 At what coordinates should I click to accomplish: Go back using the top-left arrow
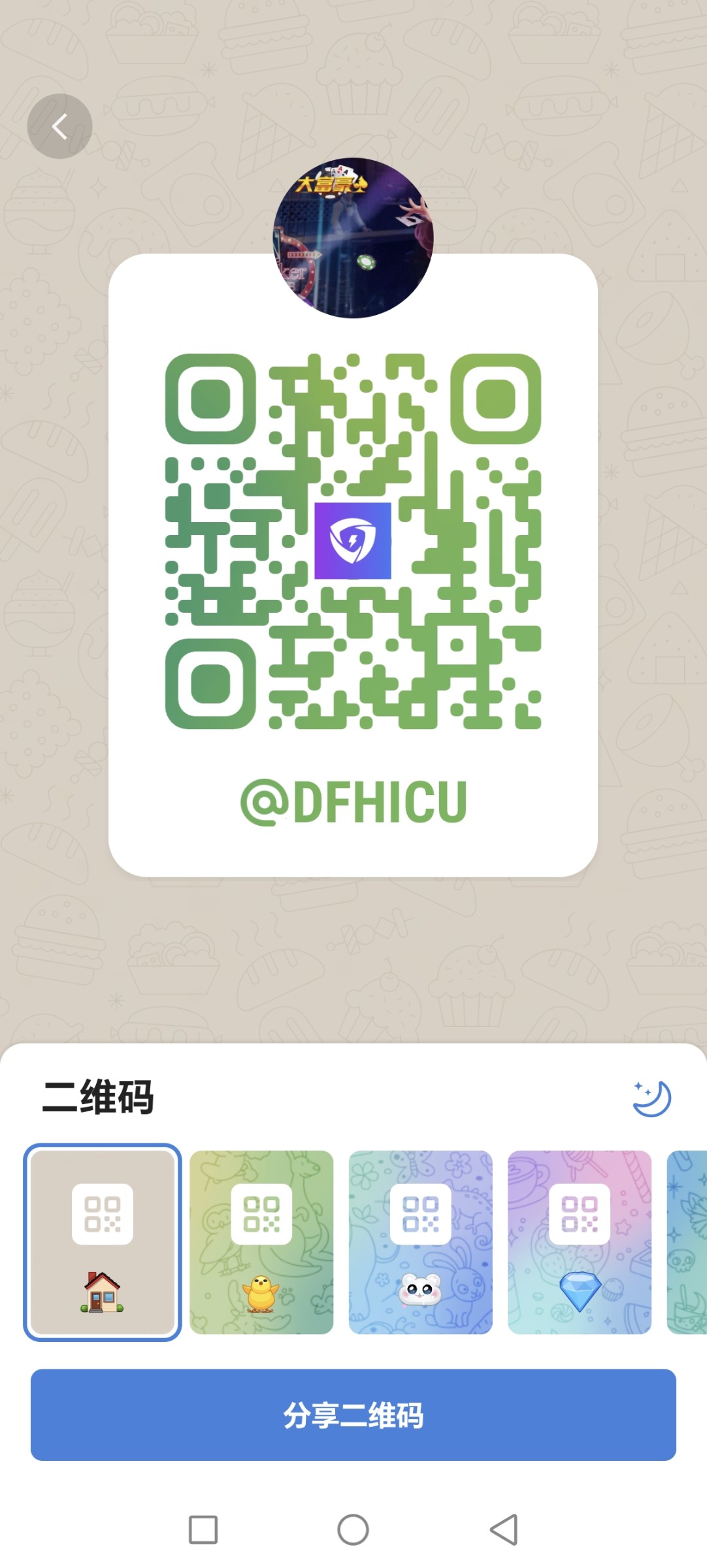(x=59, y=126)
